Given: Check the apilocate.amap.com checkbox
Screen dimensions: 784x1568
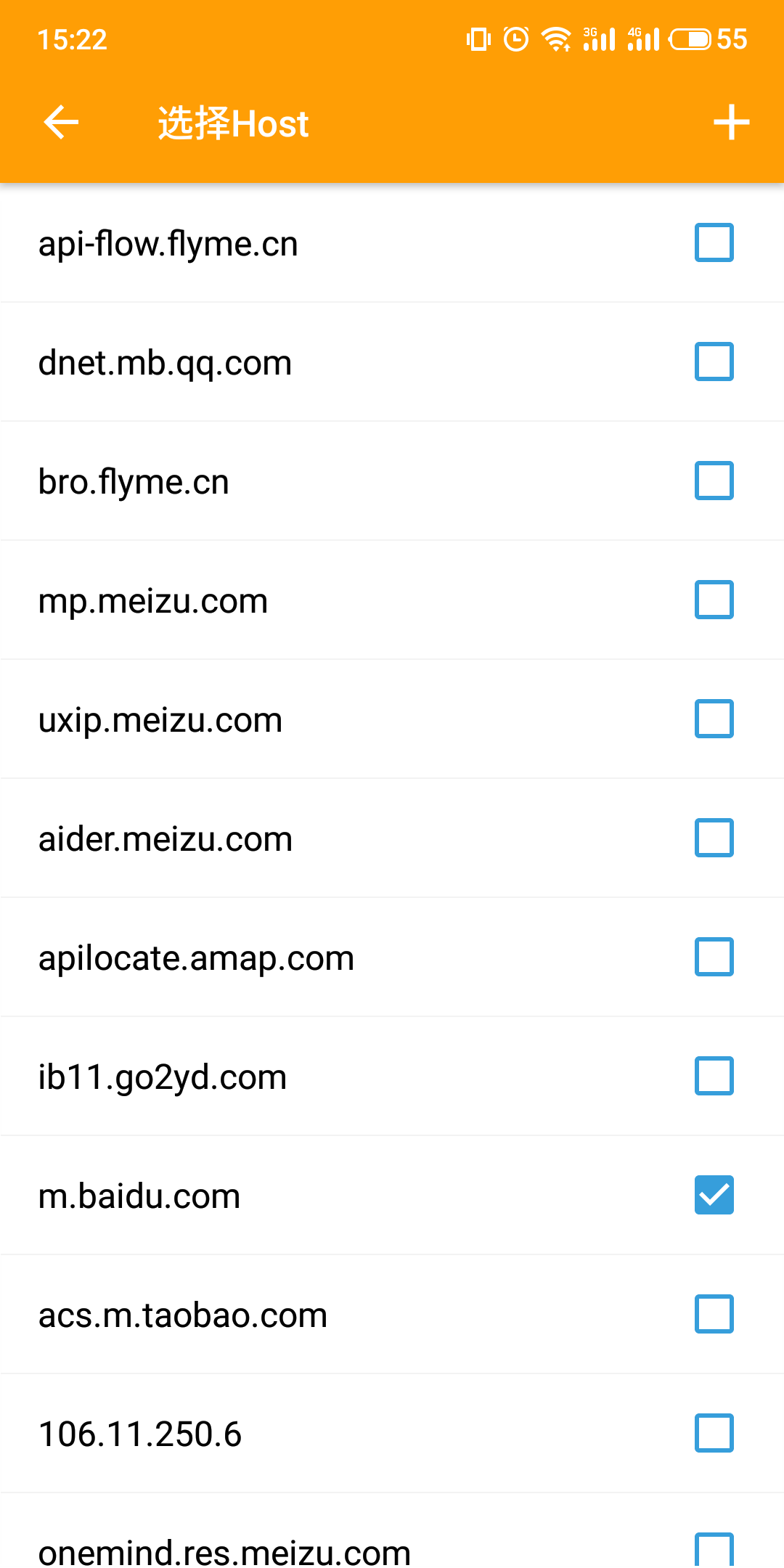Looking at the screenshot, I should pyautogui.click(x=714, y=957).
